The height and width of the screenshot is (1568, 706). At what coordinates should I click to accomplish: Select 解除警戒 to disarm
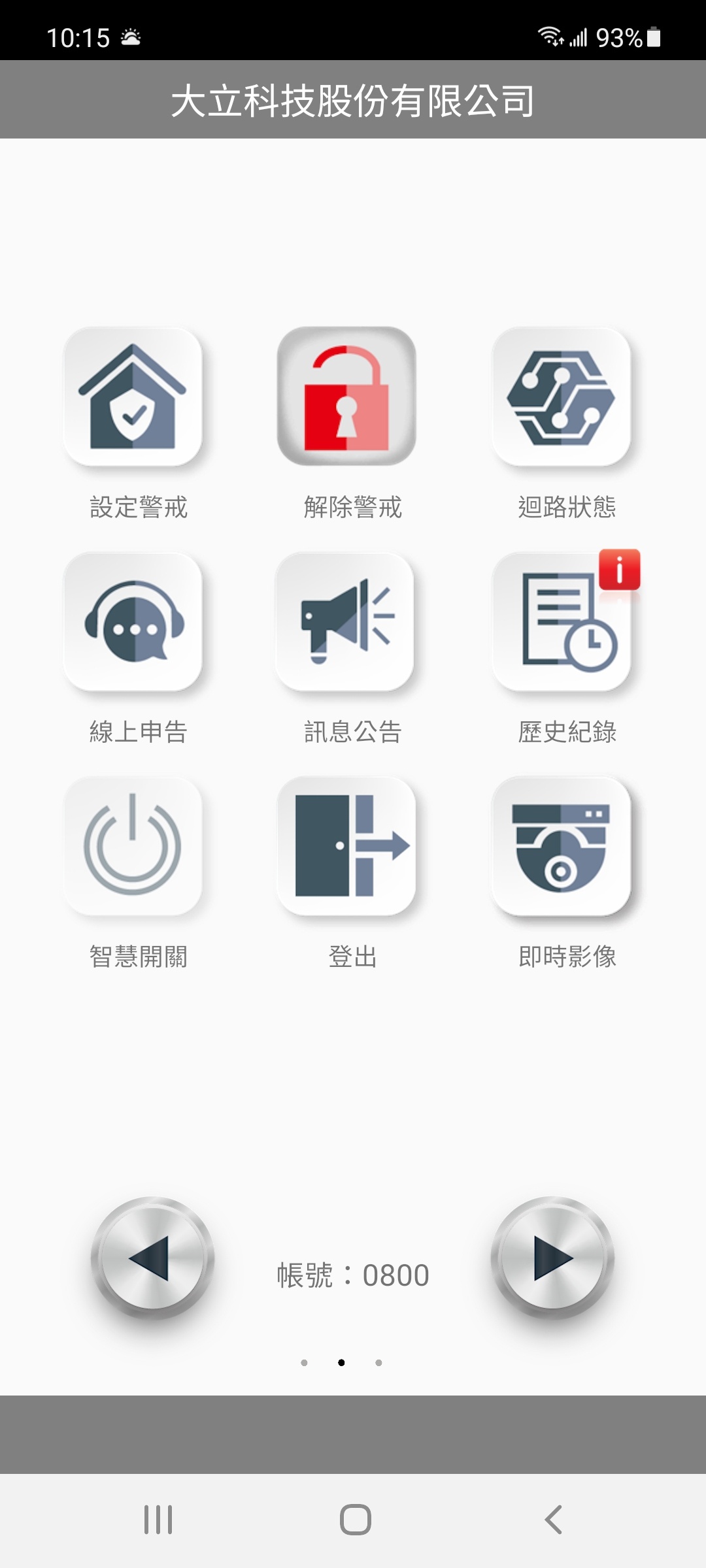(x=346, y=397)
